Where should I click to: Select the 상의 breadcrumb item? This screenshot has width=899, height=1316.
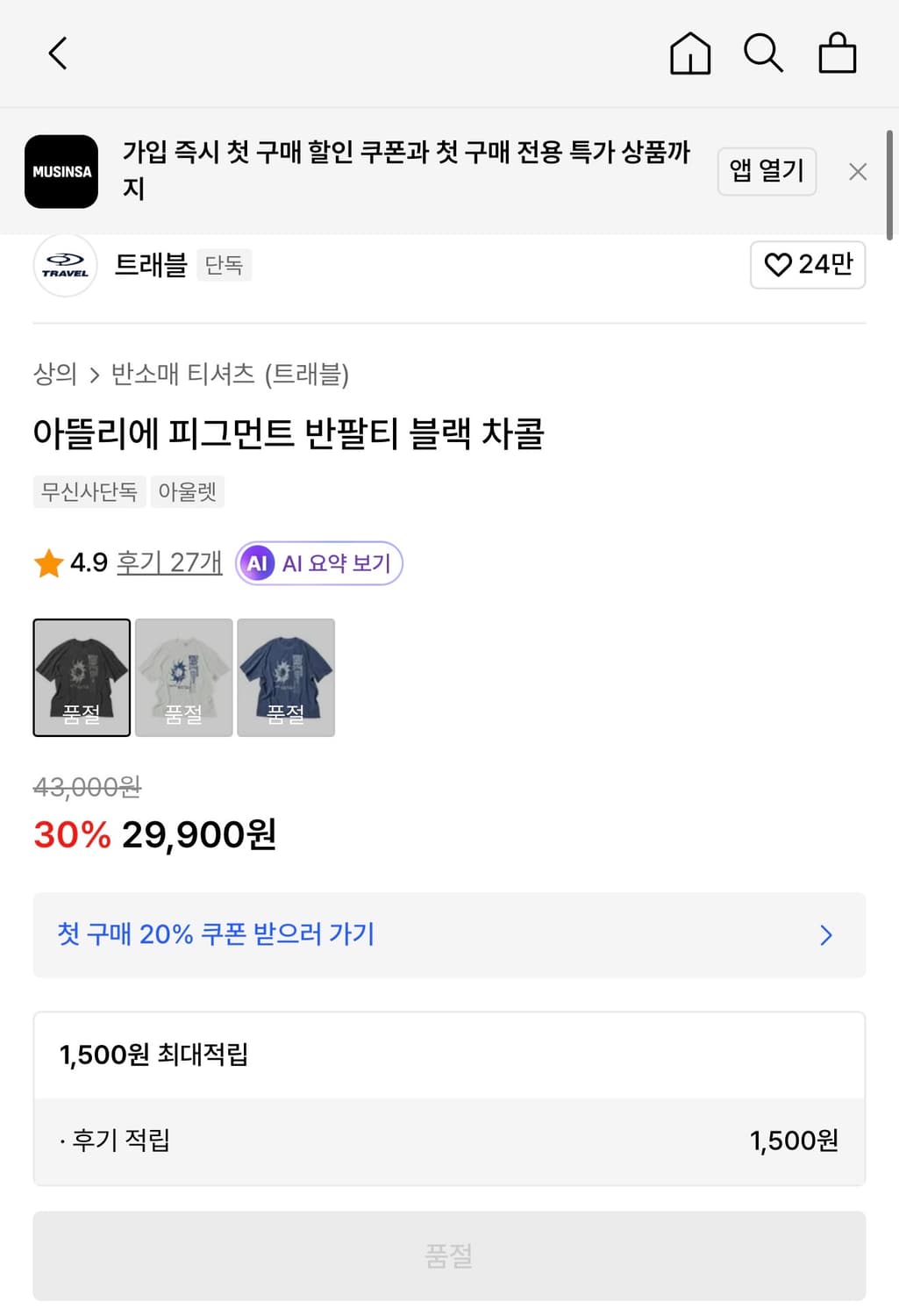[x=54, y=375]
